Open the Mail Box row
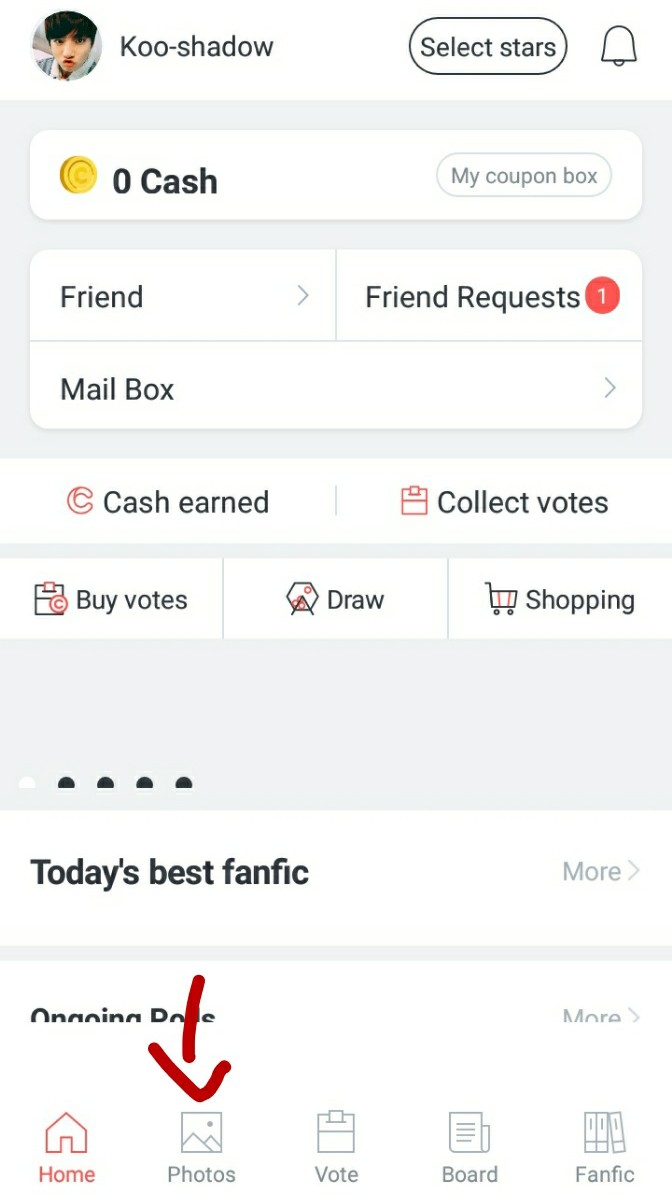 (336, 388)
